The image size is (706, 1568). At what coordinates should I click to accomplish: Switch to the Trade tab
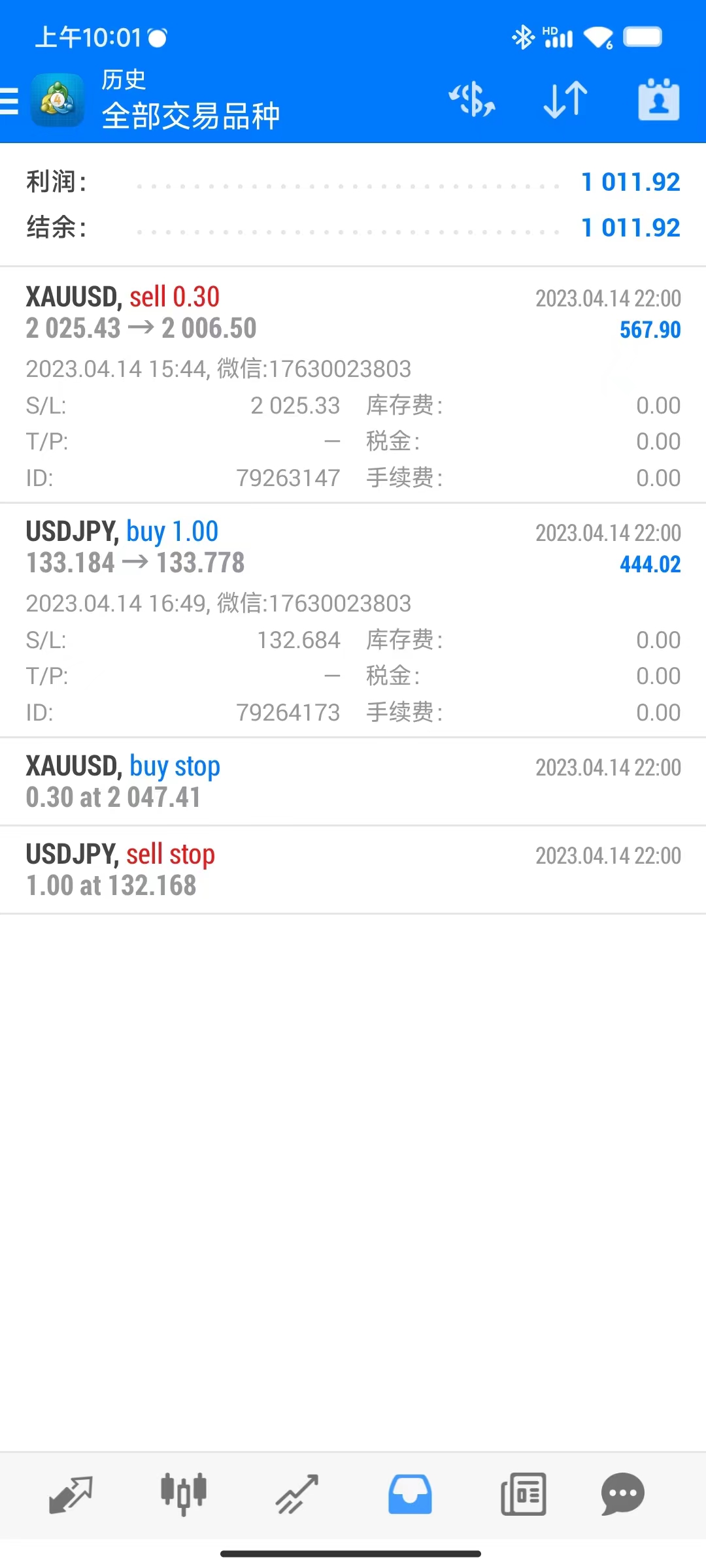point(297,1495)
